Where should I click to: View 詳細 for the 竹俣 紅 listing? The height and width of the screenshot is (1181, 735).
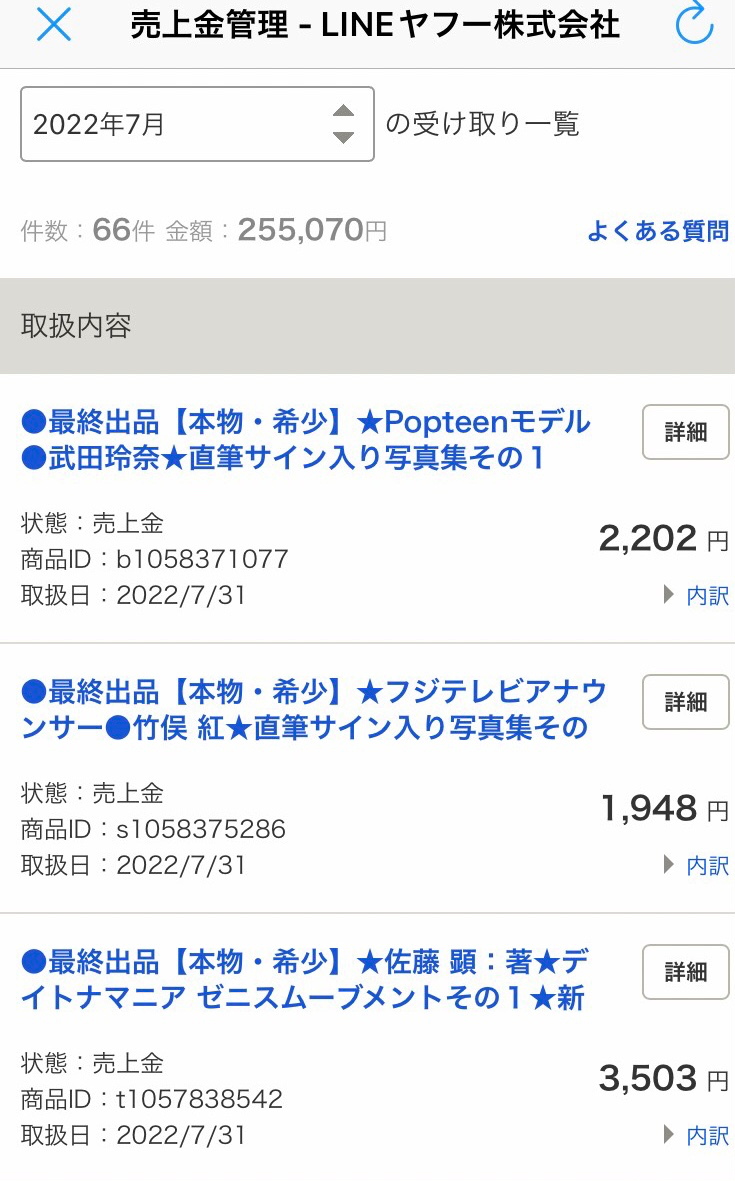coord(684,702)
